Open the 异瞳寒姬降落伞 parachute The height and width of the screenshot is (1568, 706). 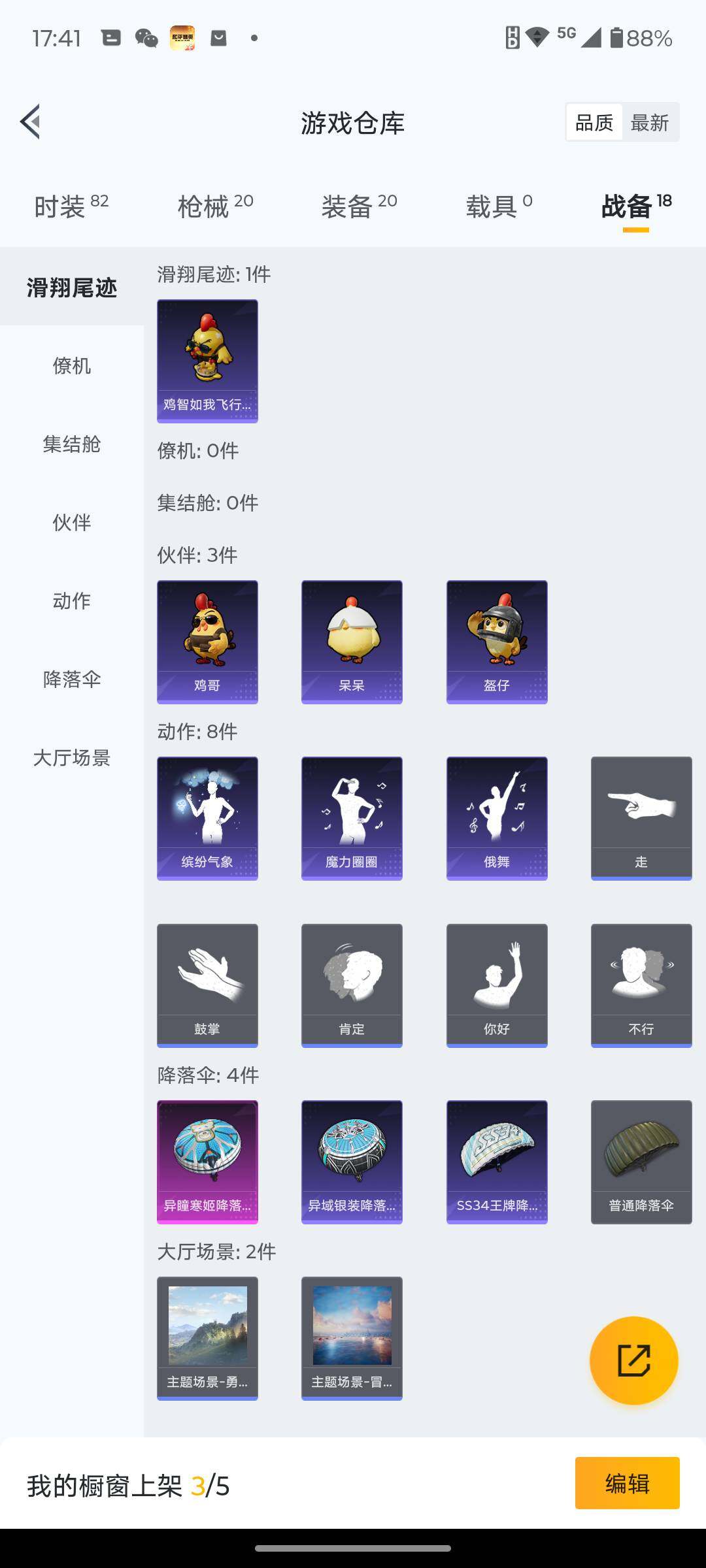[207, 1162]
